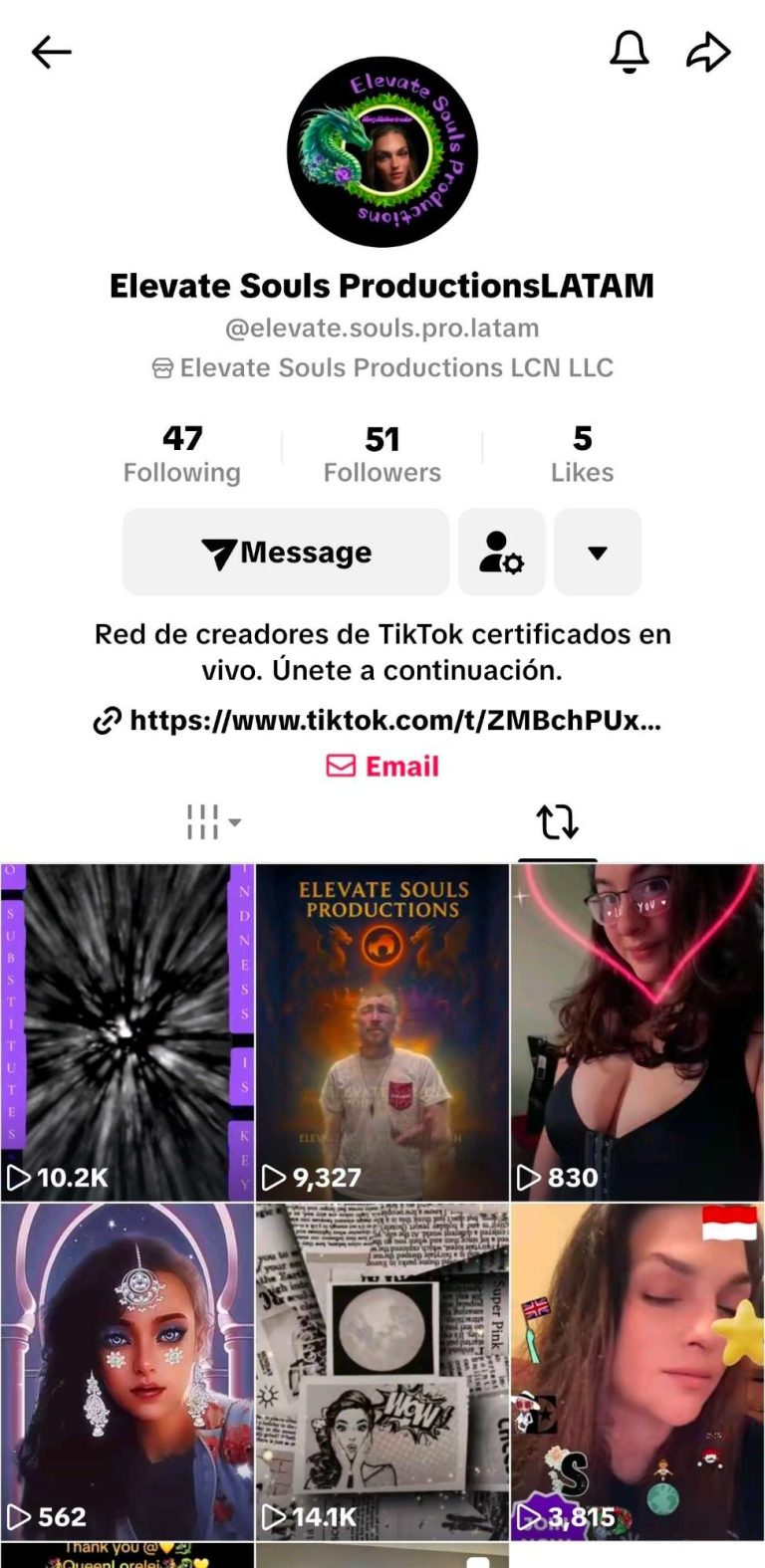Play the video with 3,815 views
765x1568 pixels.
tap(637, 1371)
